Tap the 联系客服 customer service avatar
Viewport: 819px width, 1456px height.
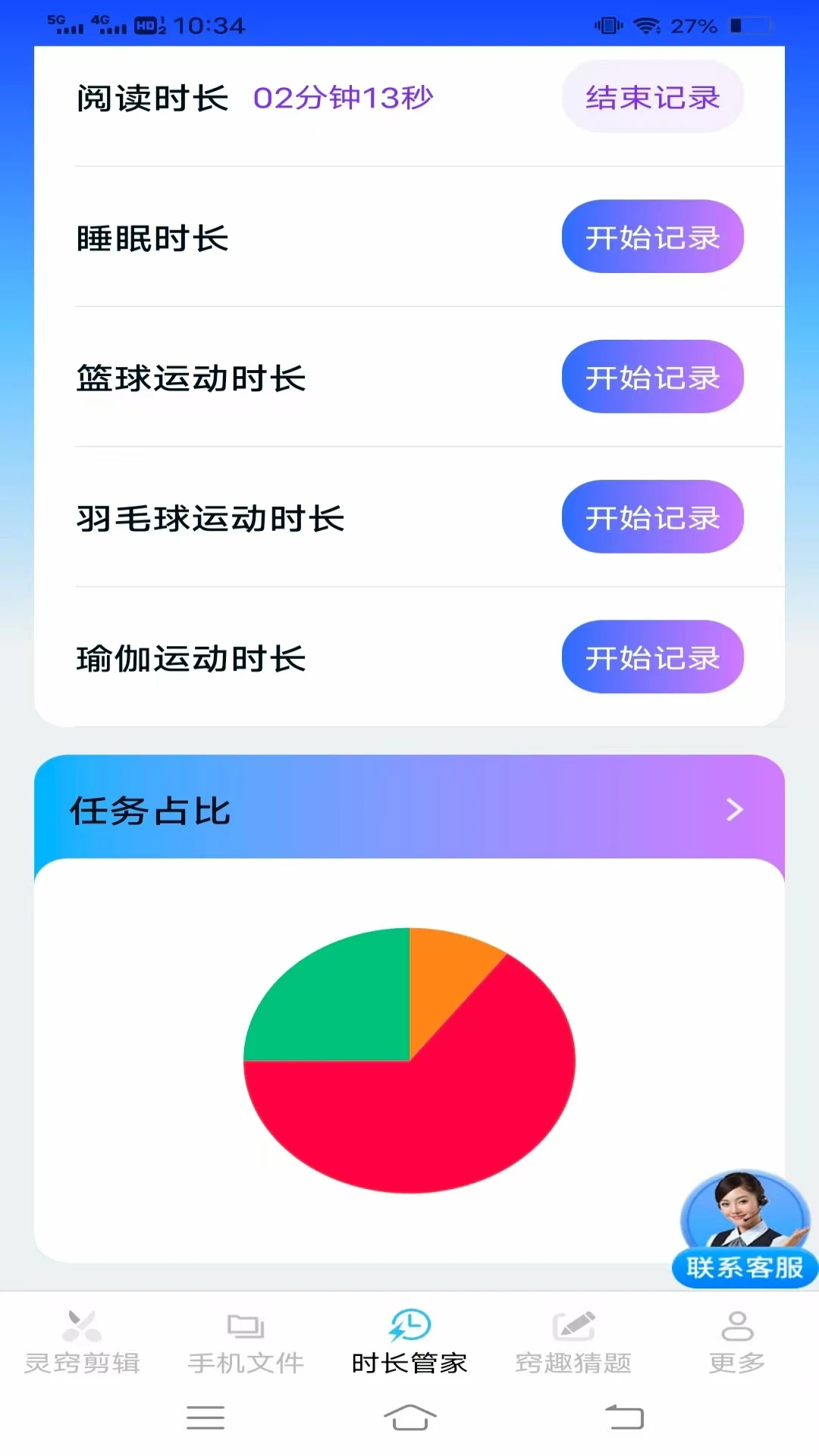pos(744,1206)
